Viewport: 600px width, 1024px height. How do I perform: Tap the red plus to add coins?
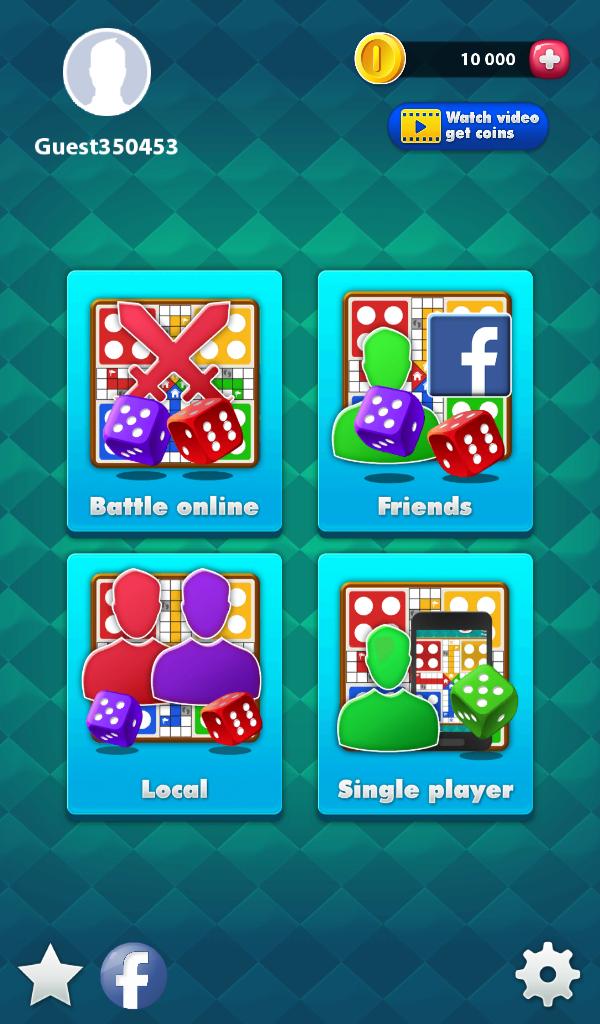click(x=549, y=59)
